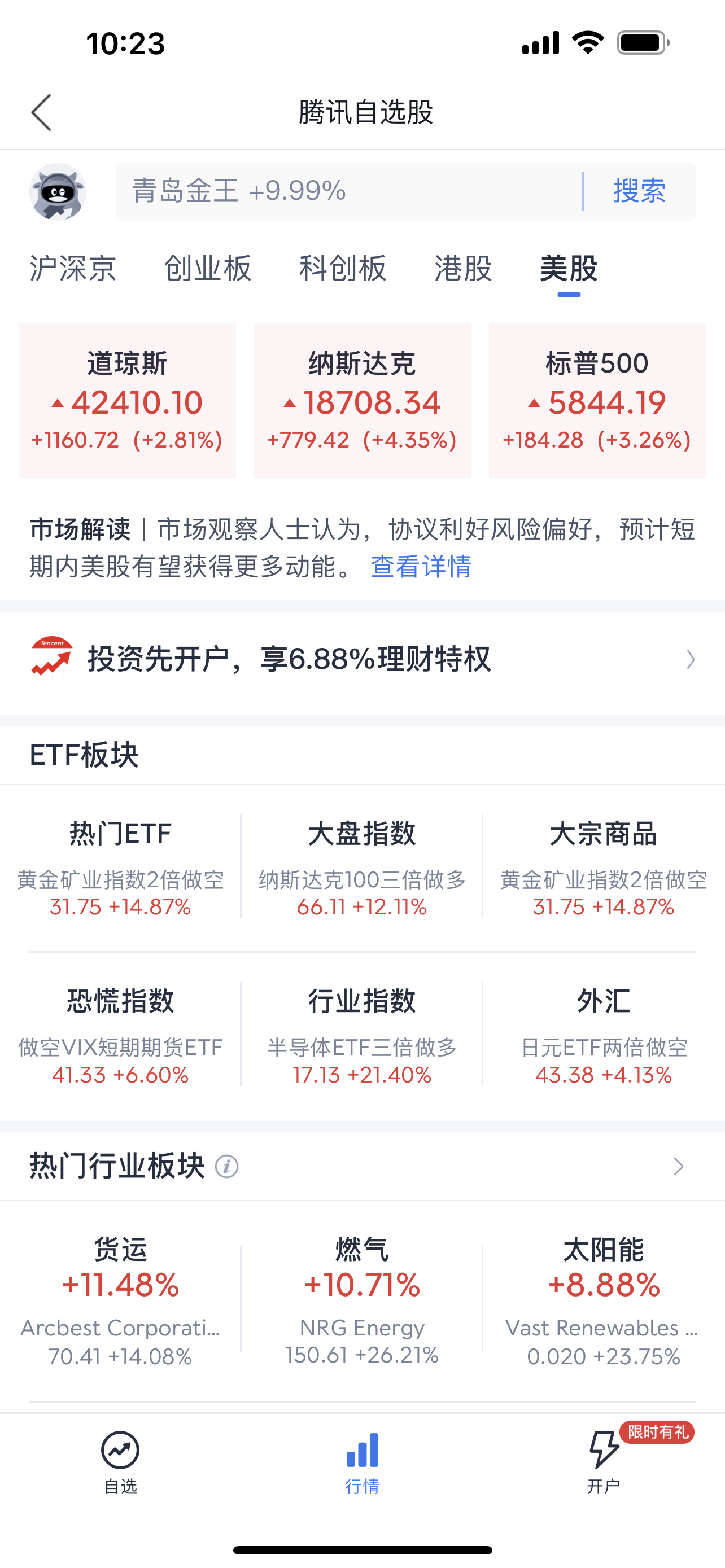Image resolution: width=725 pixels, height=1568 pixels.
Task: Select the 科创板 tab
Action: point(343,269)
